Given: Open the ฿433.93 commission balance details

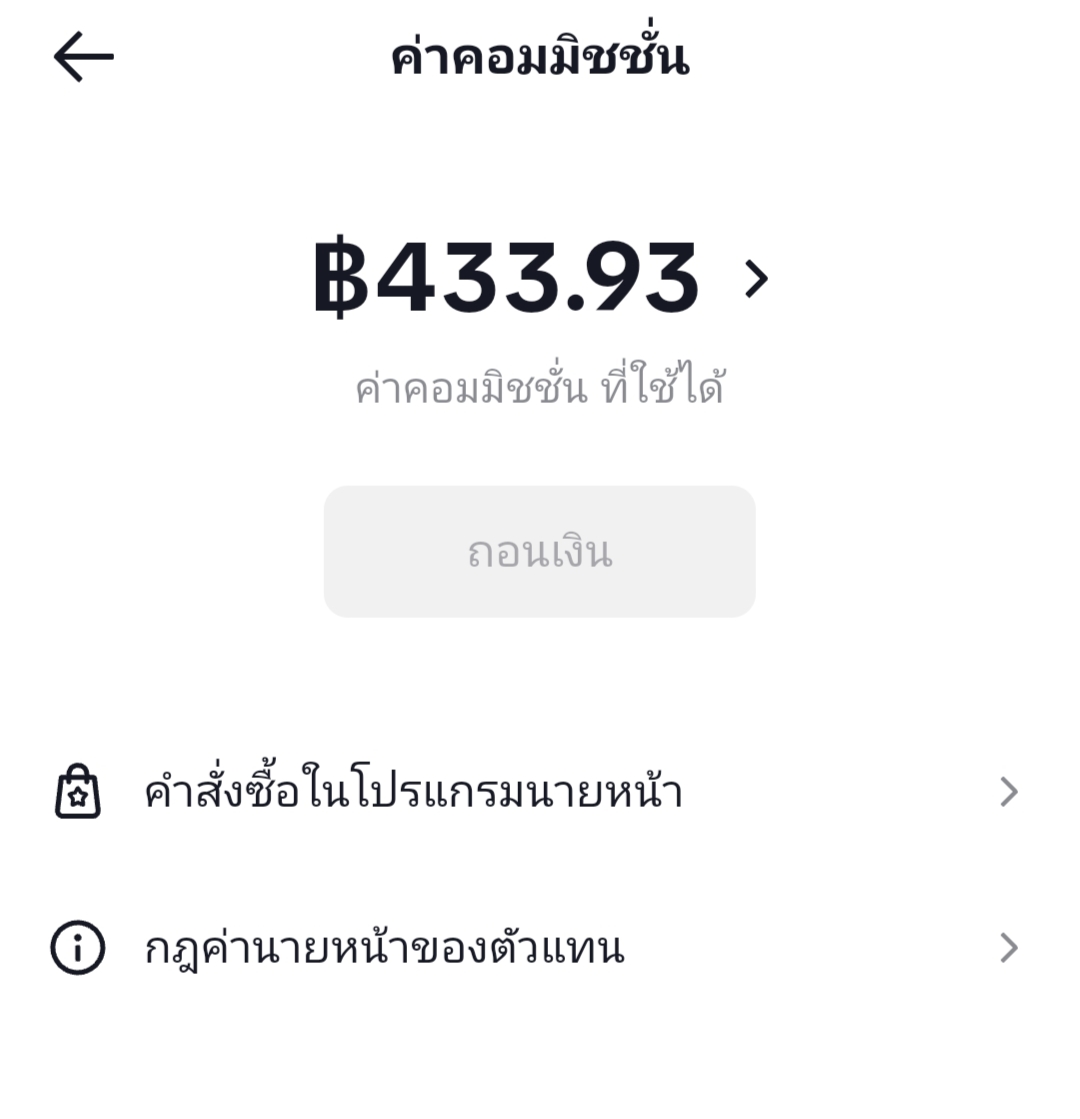Looking at the screenshot, I should click(540, 279).
